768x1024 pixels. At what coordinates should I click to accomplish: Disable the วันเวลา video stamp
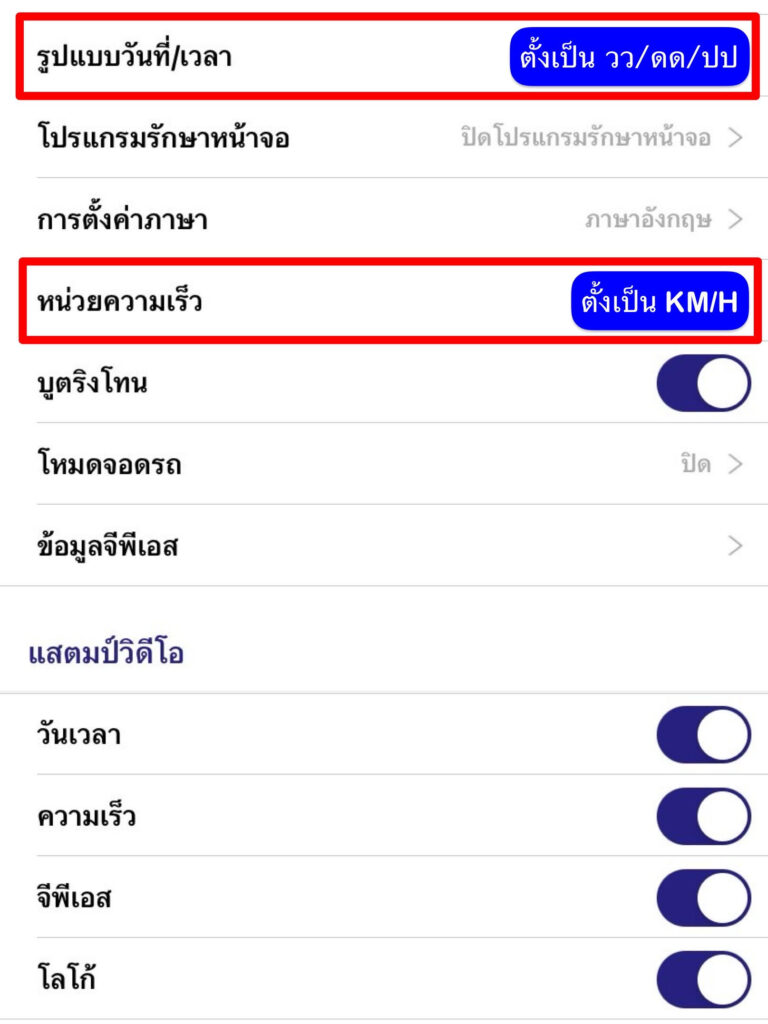[x=703, y=735]
